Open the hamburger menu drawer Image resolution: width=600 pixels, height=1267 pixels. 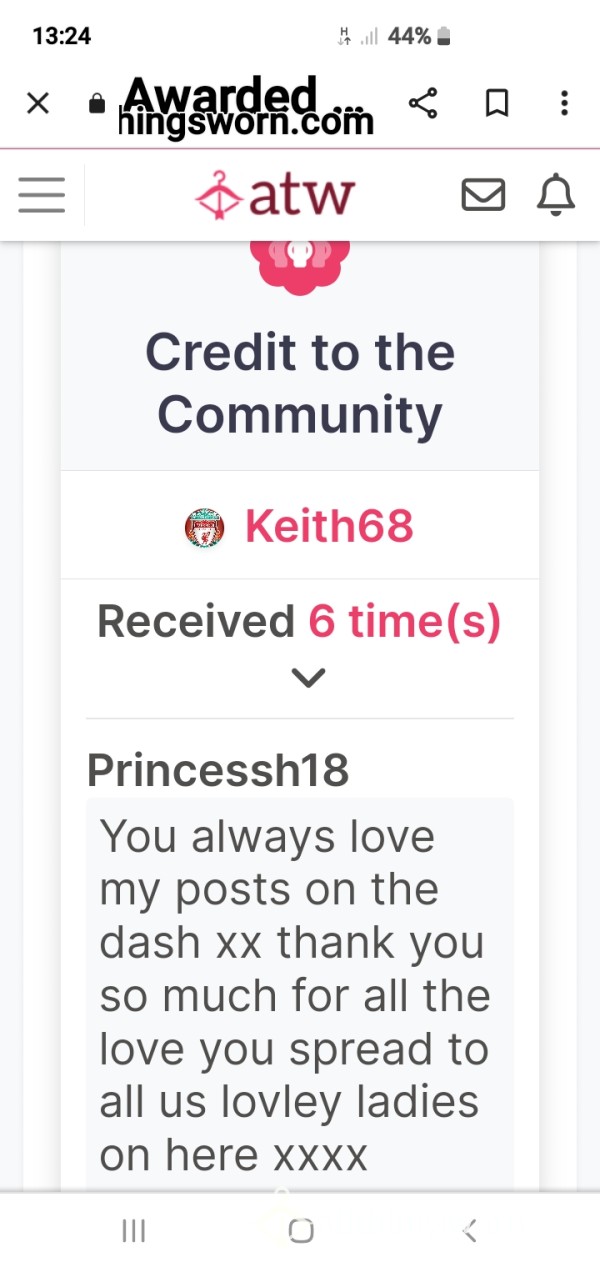coord(42,195)
